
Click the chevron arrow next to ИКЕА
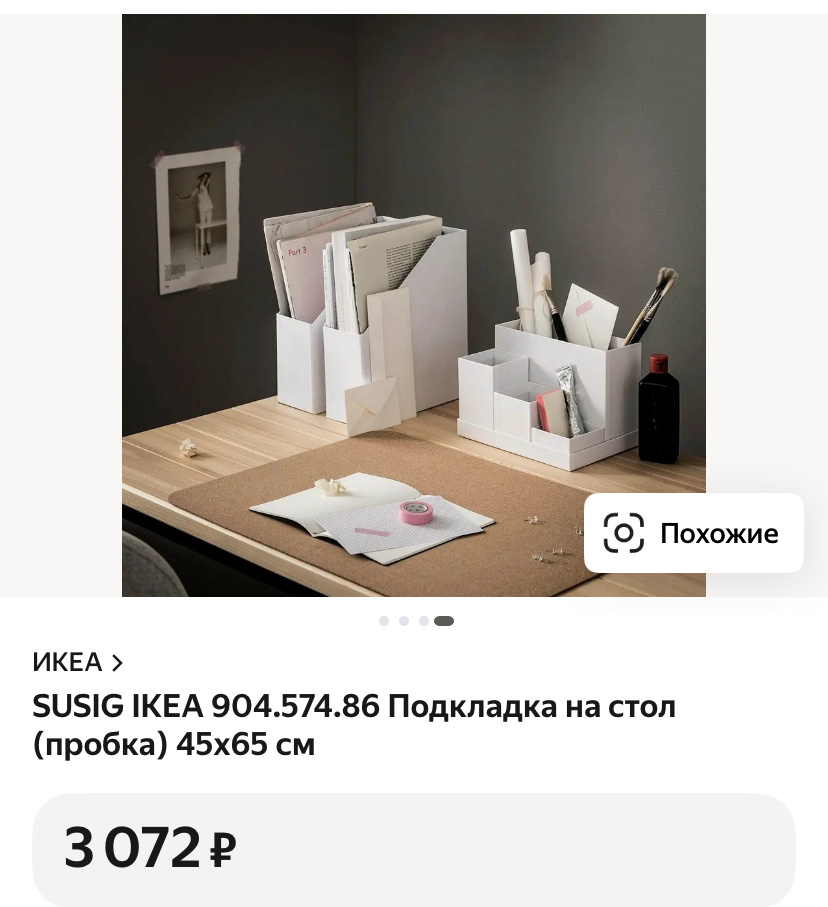pyautogui.click(x=117, y=662)
